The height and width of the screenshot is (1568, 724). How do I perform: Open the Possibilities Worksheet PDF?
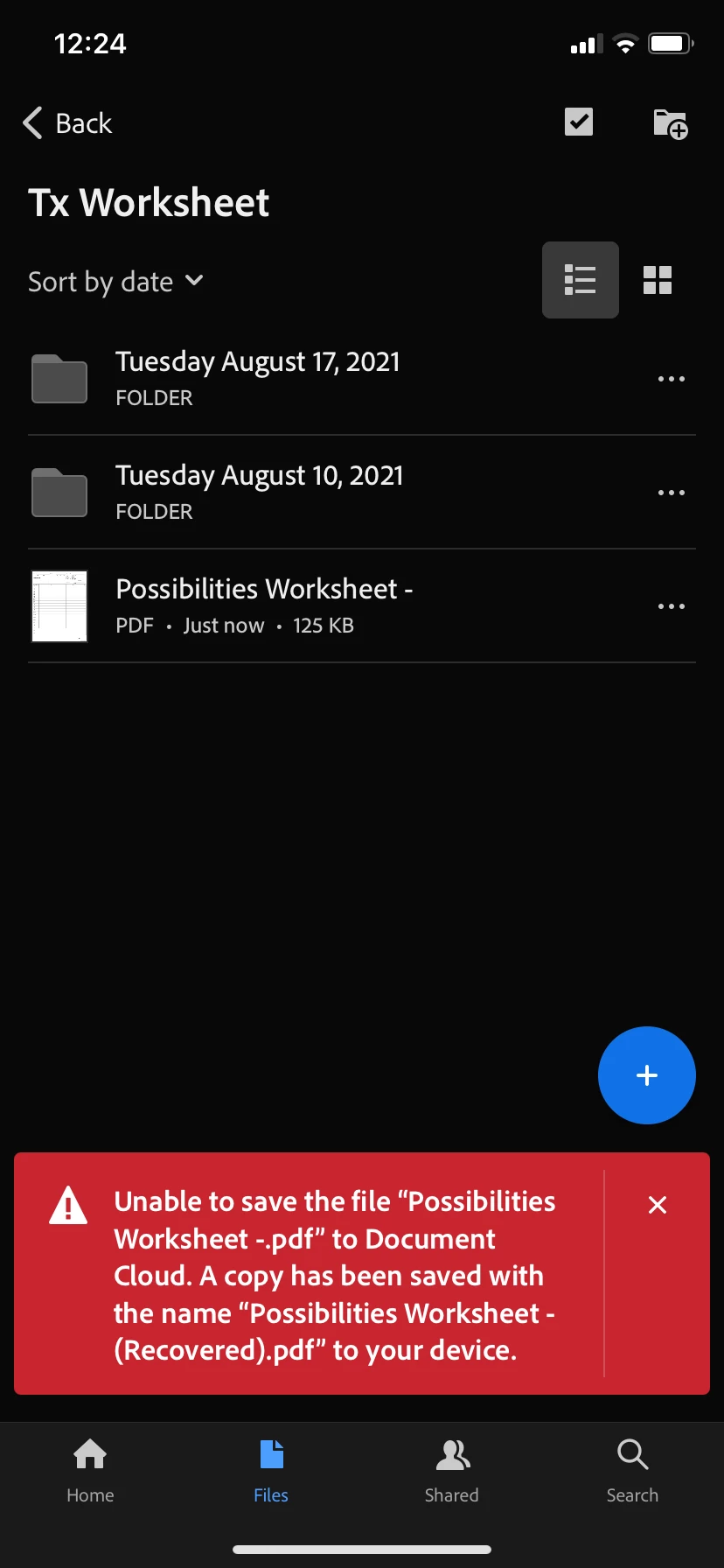(264, 605)
